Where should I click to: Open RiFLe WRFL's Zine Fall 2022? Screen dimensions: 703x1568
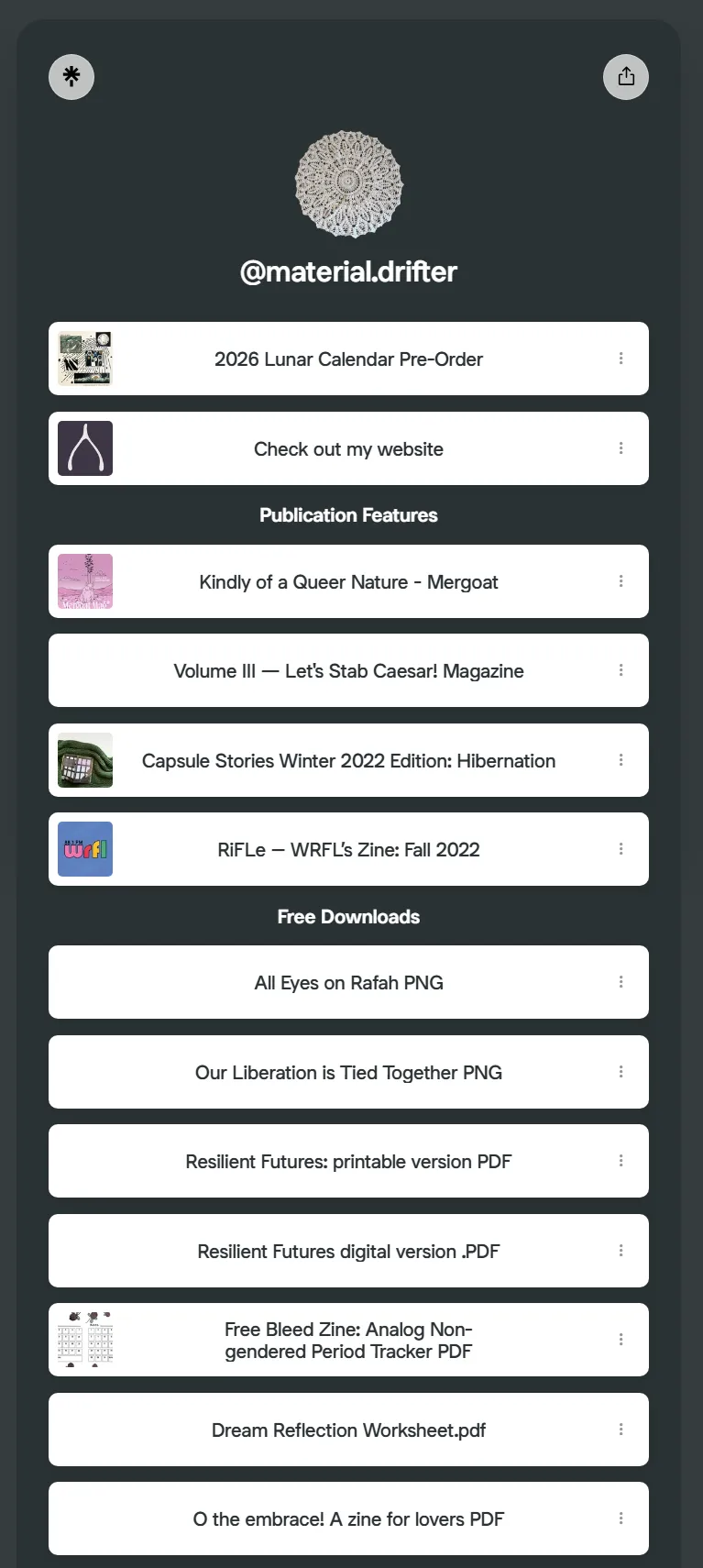coord(348,849)
